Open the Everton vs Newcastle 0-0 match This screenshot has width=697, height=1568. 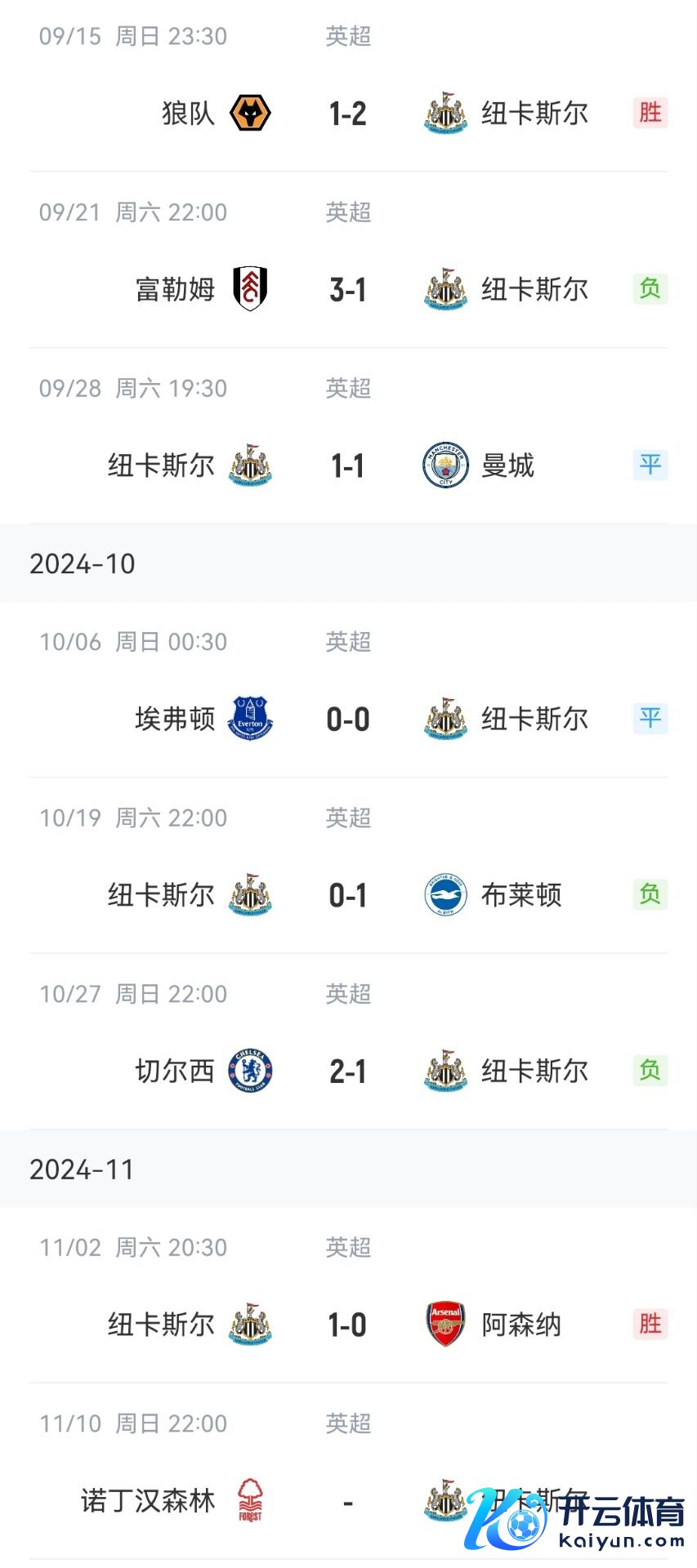click(348, 719)
